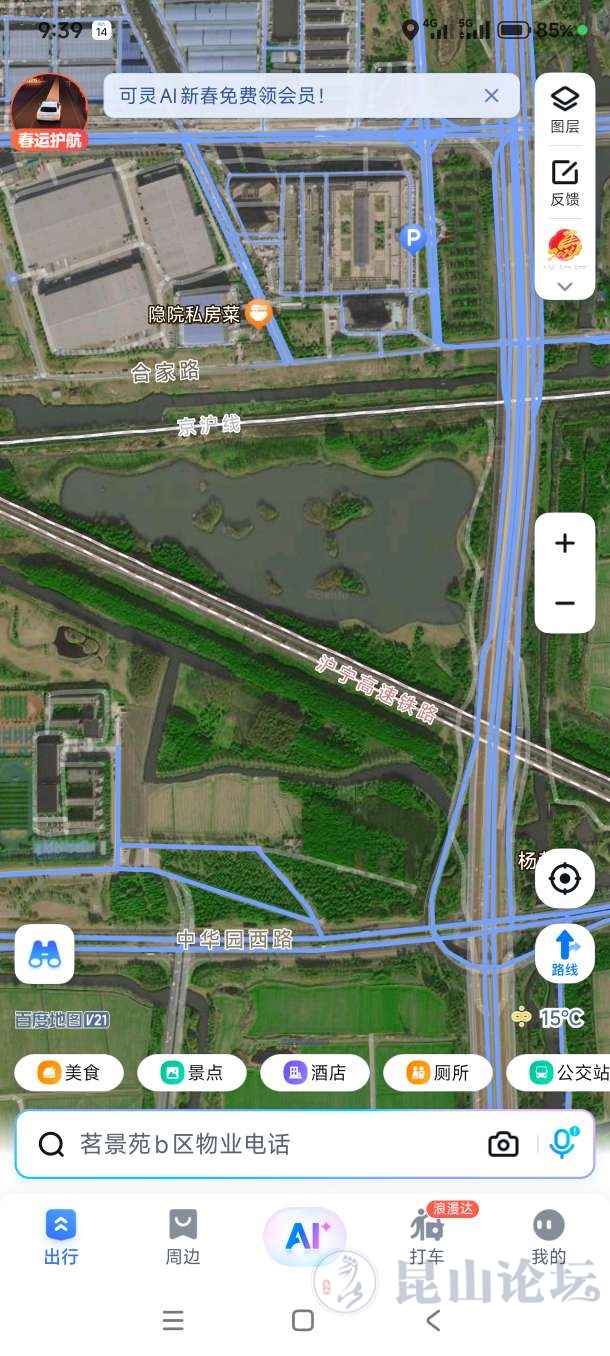Screen dimensions: 610x1356
Task: Open 路线 route planning
Action: pos(565,953)
